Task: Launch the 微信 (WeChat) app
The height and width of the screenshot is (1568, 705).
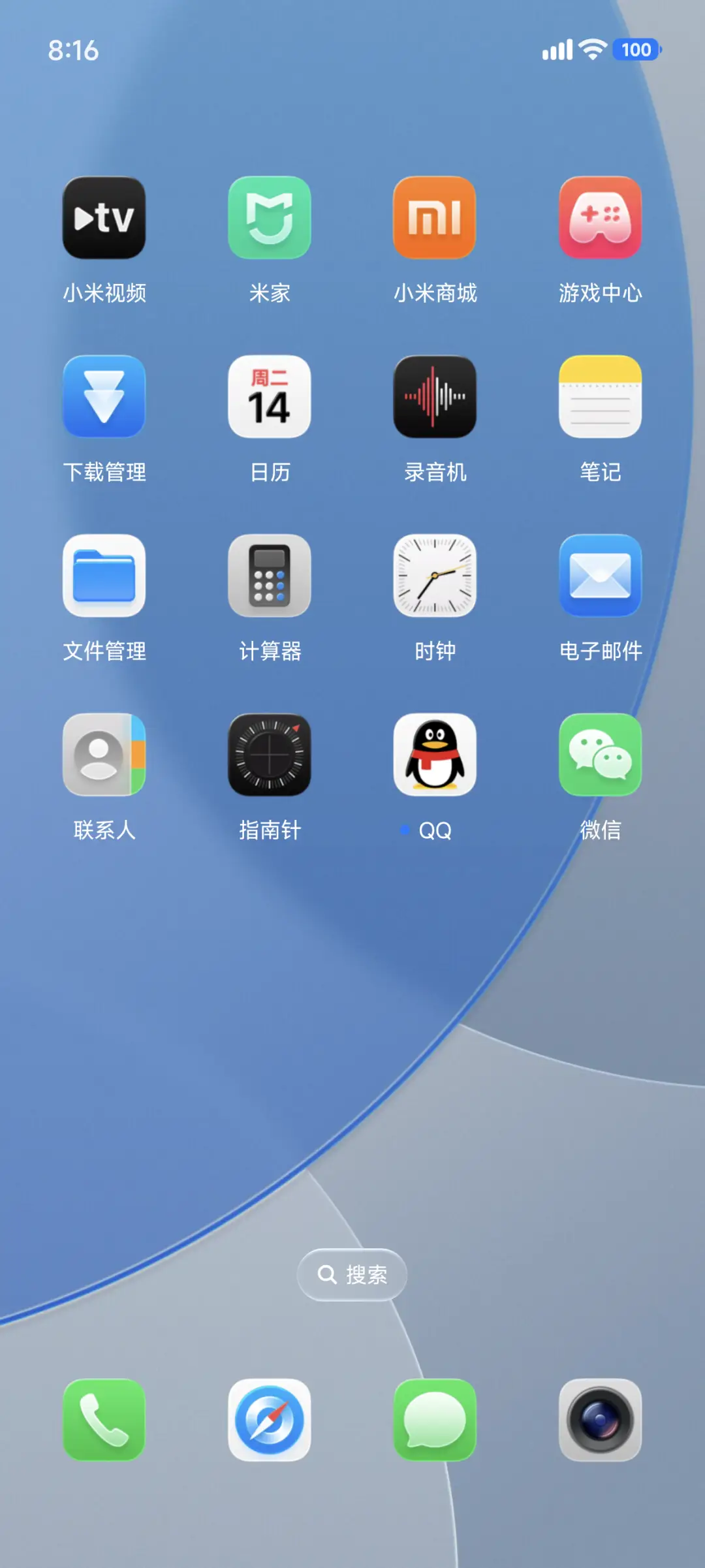Action: click(600, 756)
